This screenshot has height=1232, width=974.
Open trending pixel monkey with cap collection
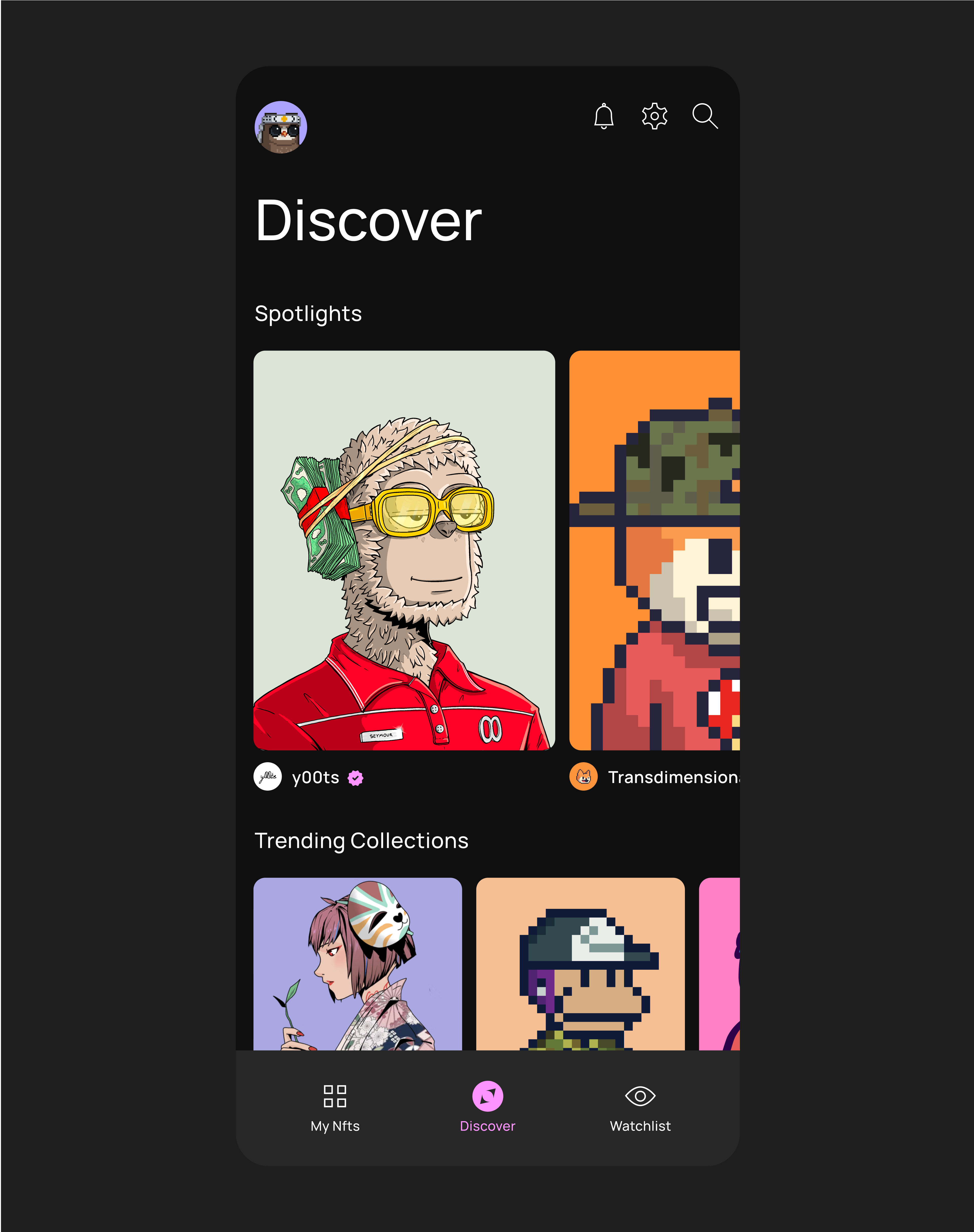[x=580, y=963]
